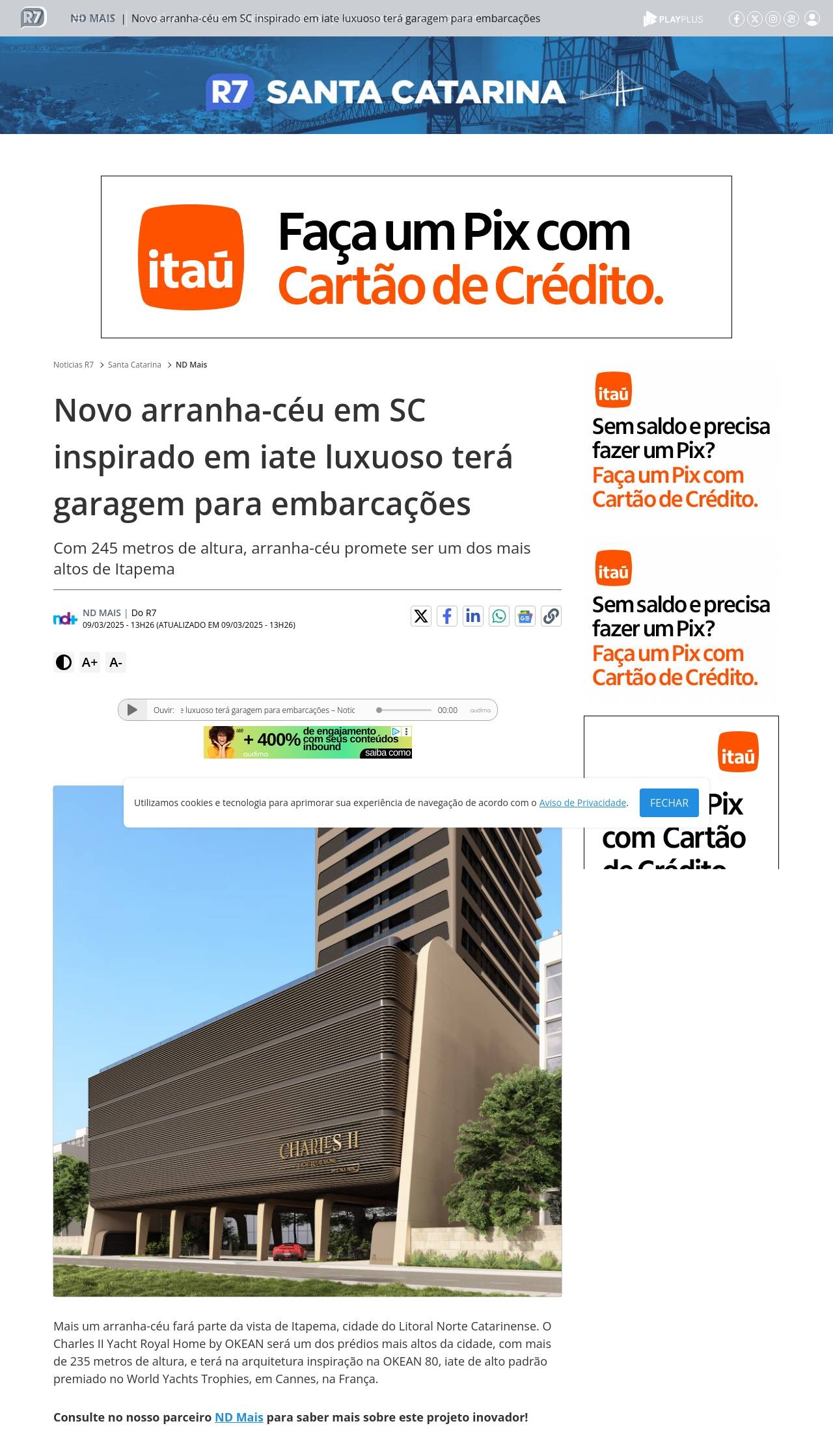Open R7 Facebook page from header
The image size is (833, 1456).
tap(736, 19)
